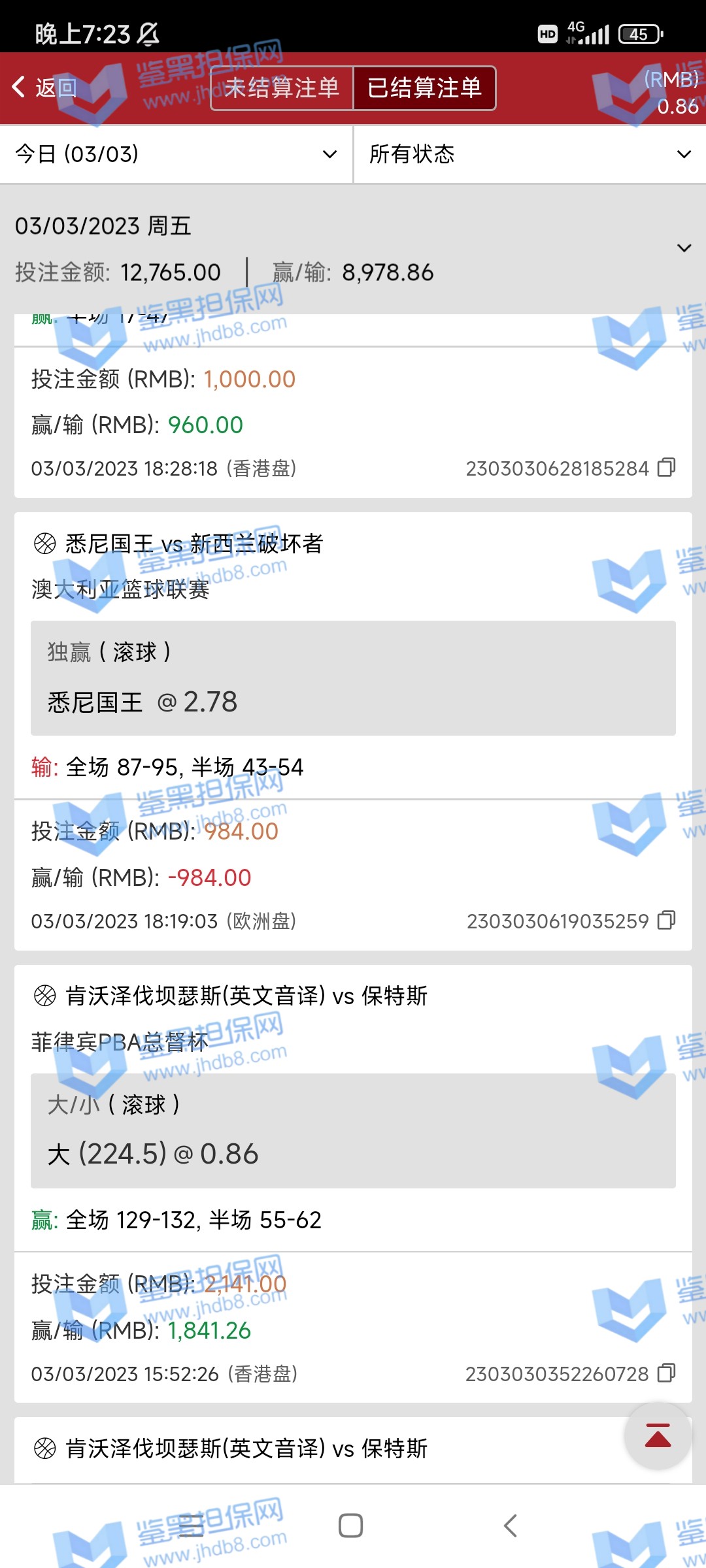Tap the system home button
The height and width of the screenshot is (1568, 706).
click(351, 1526)
